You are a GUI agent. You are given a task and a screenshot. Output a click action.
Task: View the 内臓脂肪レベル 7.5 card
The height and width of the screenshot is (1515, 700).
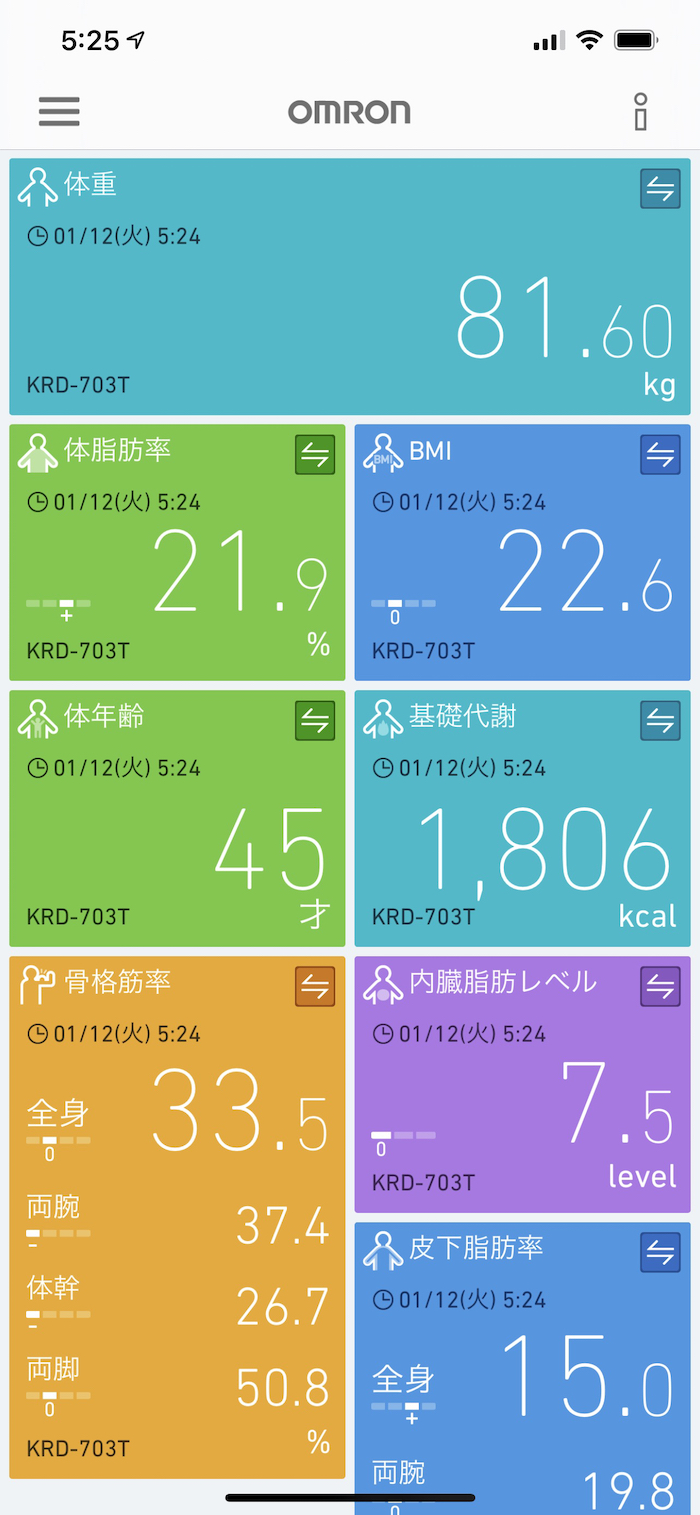tap(522, 1100)
